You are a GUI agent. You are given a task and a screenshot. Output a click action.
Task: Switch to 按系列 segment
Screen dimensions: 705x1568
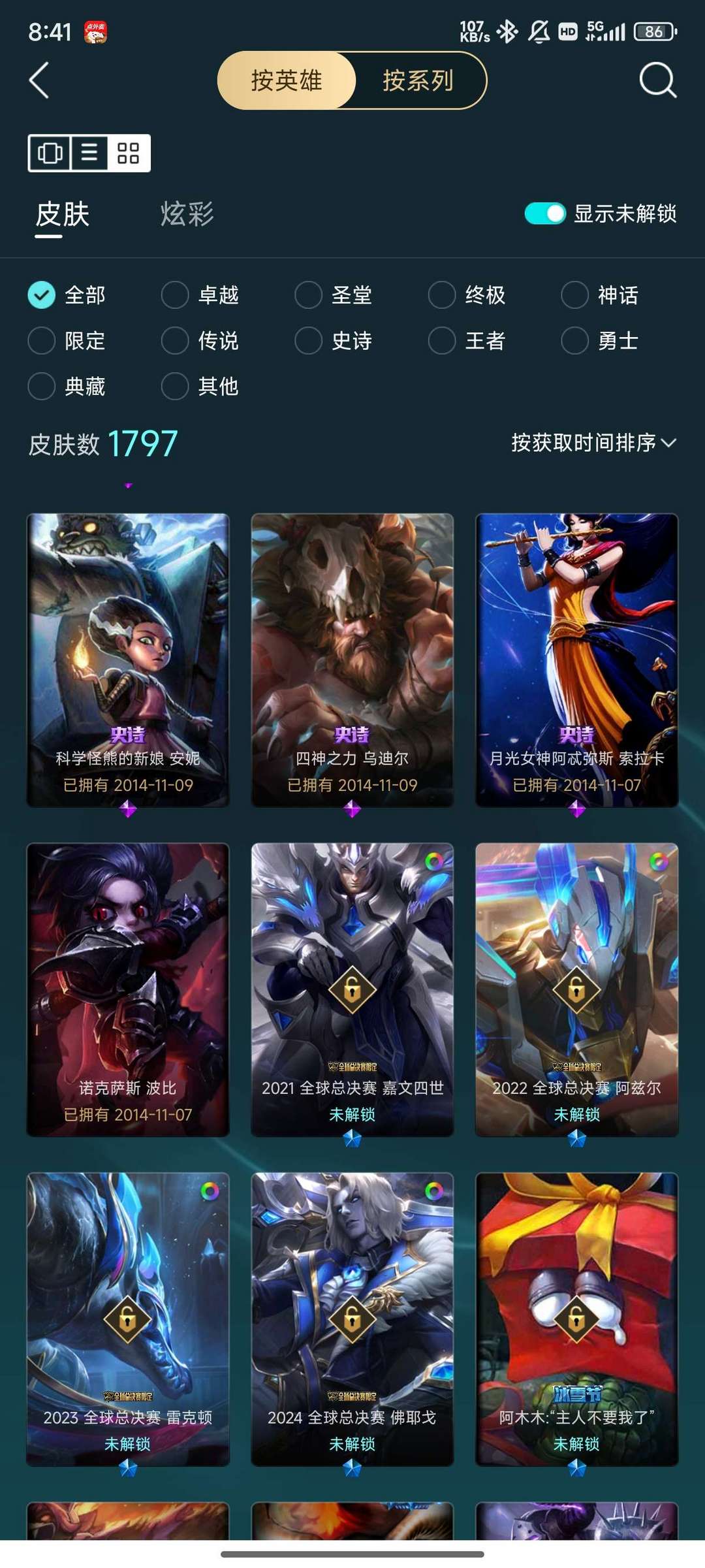[418, 80]
